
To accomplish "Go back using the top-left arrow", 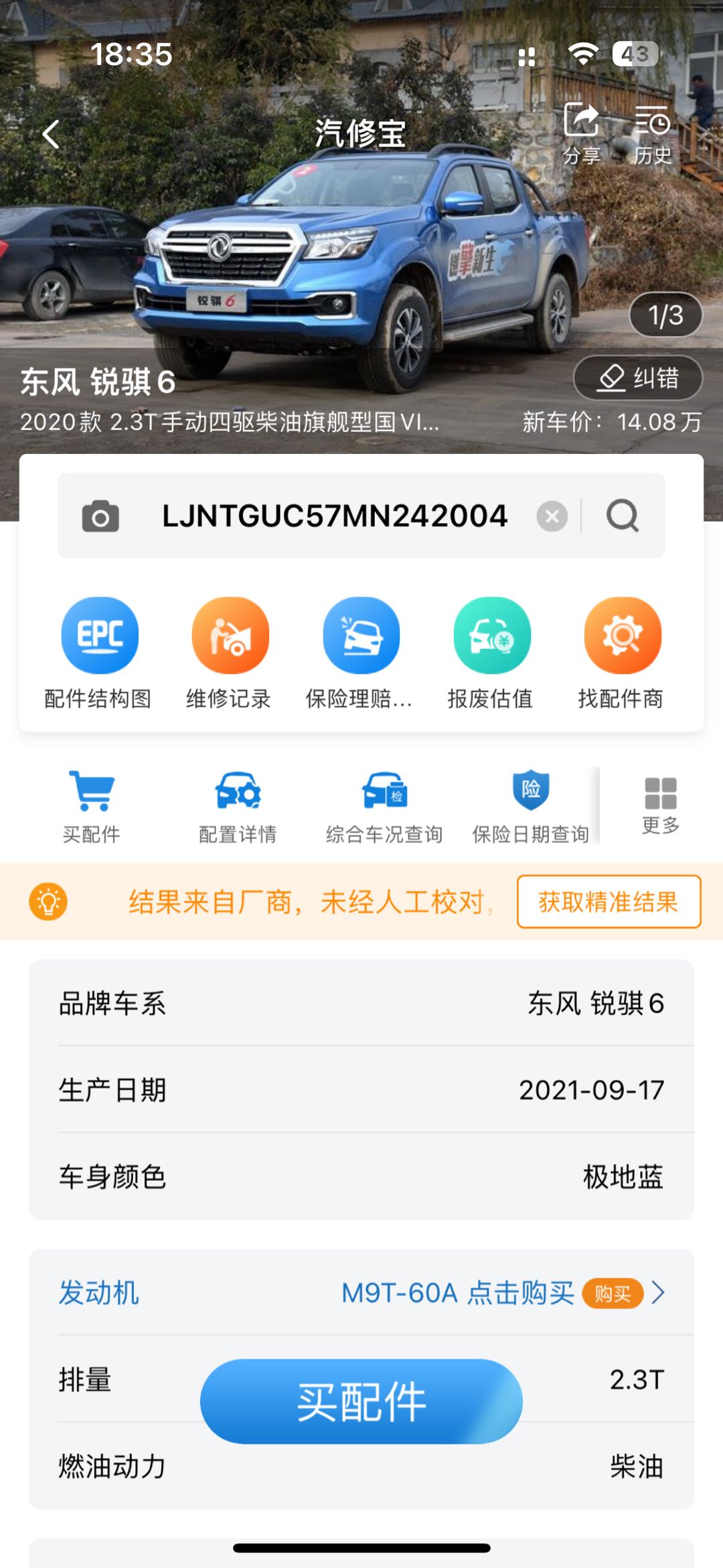I will click(x=51, y=135).
